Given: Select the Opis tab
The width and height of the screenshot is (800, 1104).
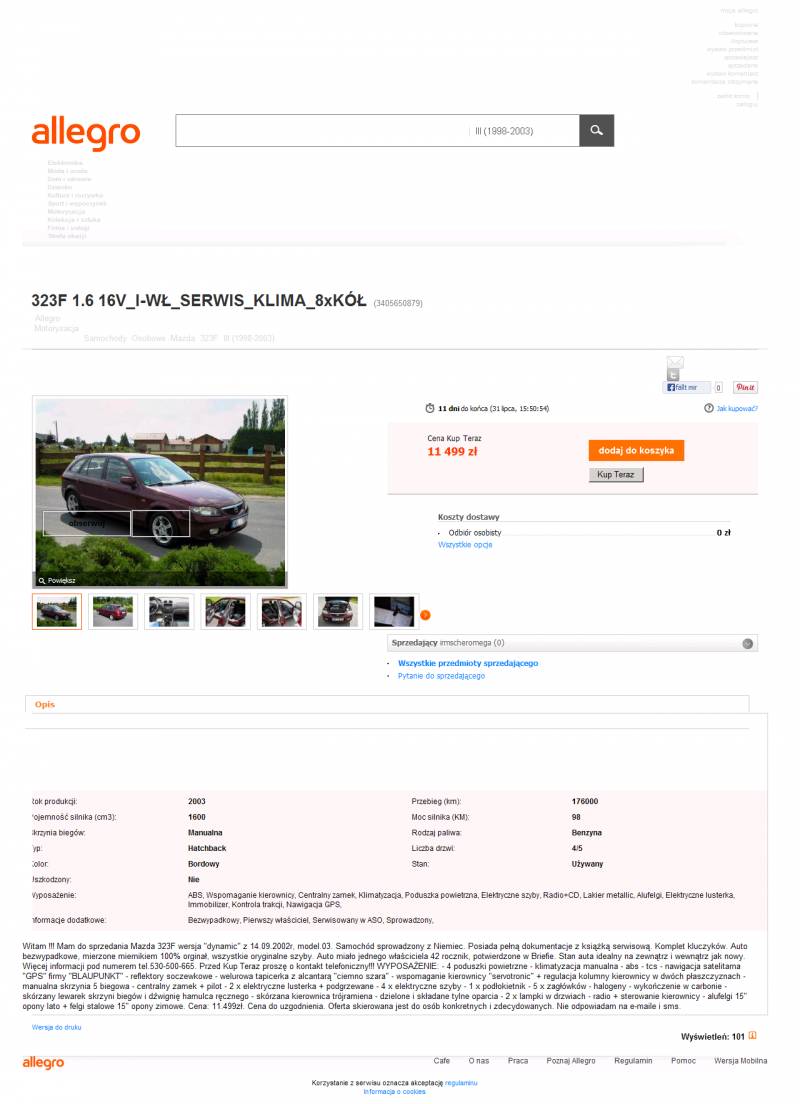Looking at the screenshot, I should pyautogui.click(x=45, y=704).
